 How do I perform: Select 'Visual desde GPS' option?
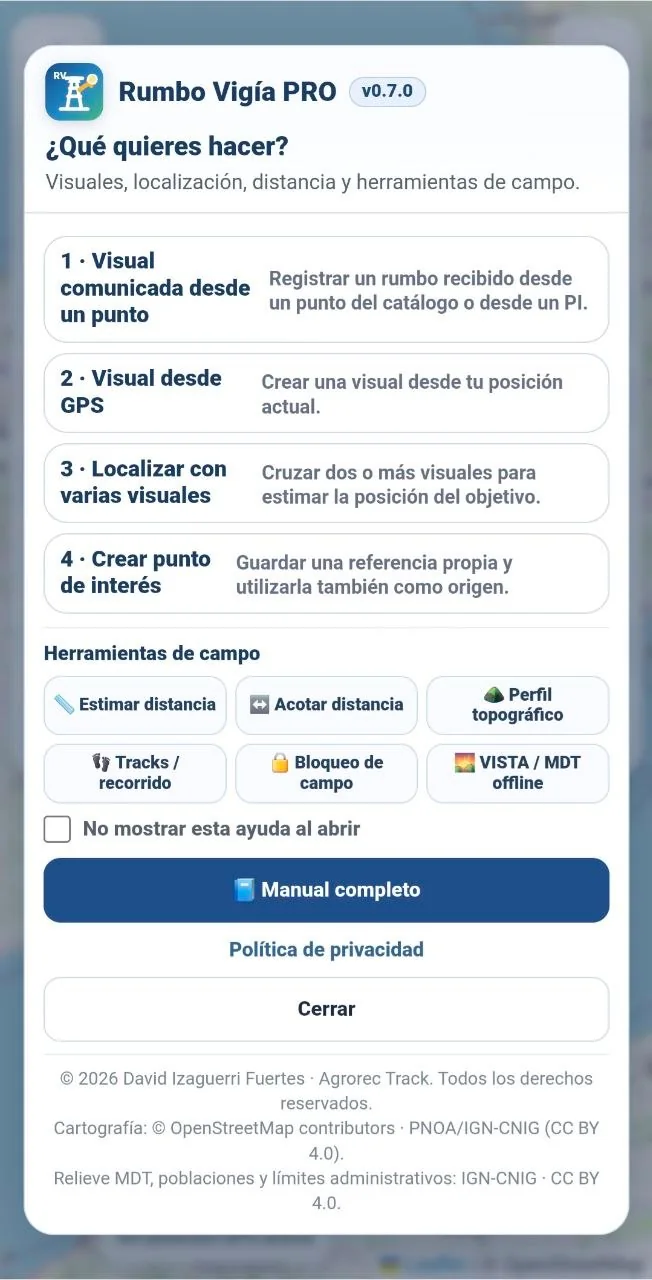326,393
